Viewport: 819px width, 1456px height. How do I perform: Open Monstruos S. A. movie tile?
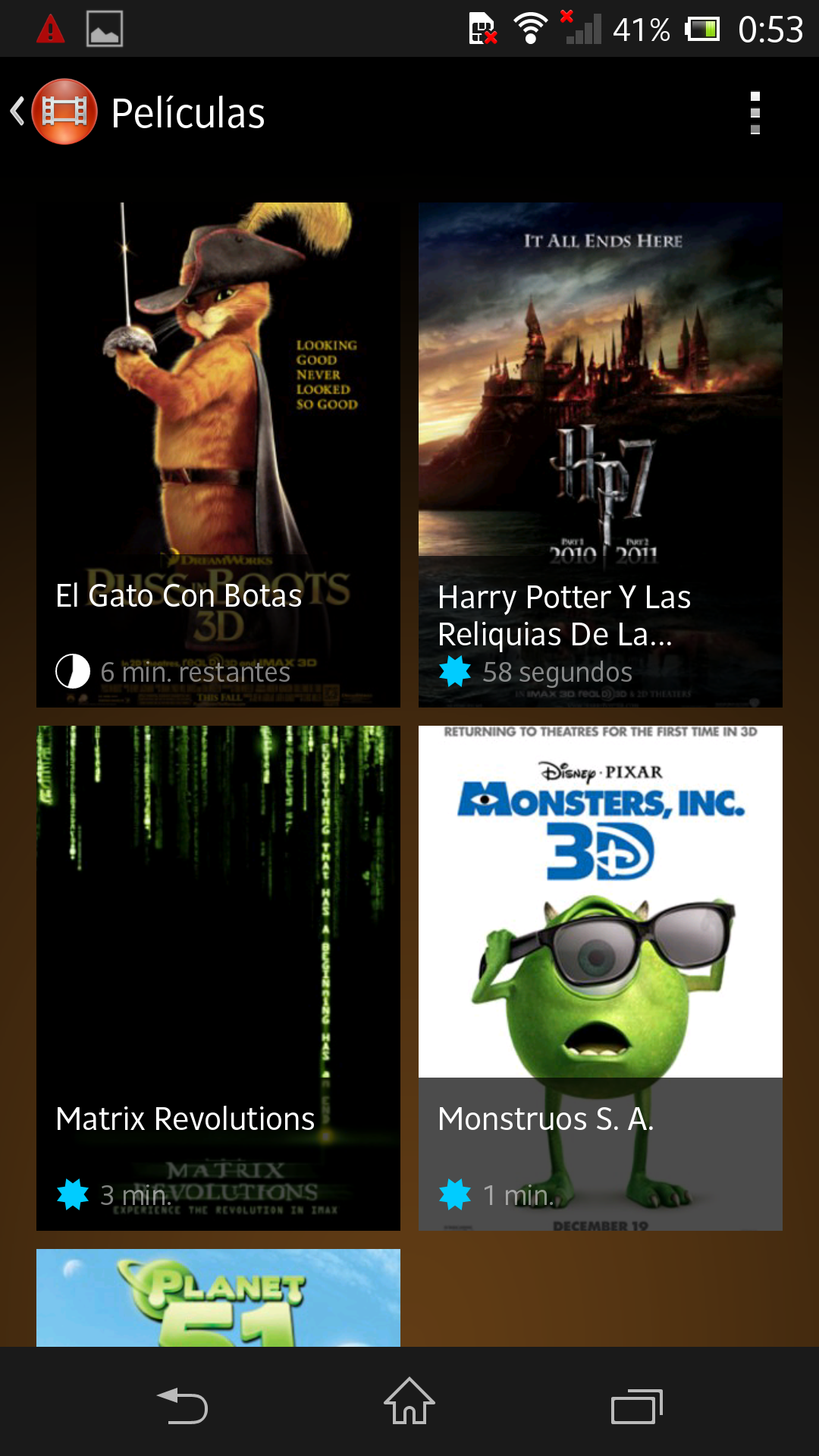[601, 978]
